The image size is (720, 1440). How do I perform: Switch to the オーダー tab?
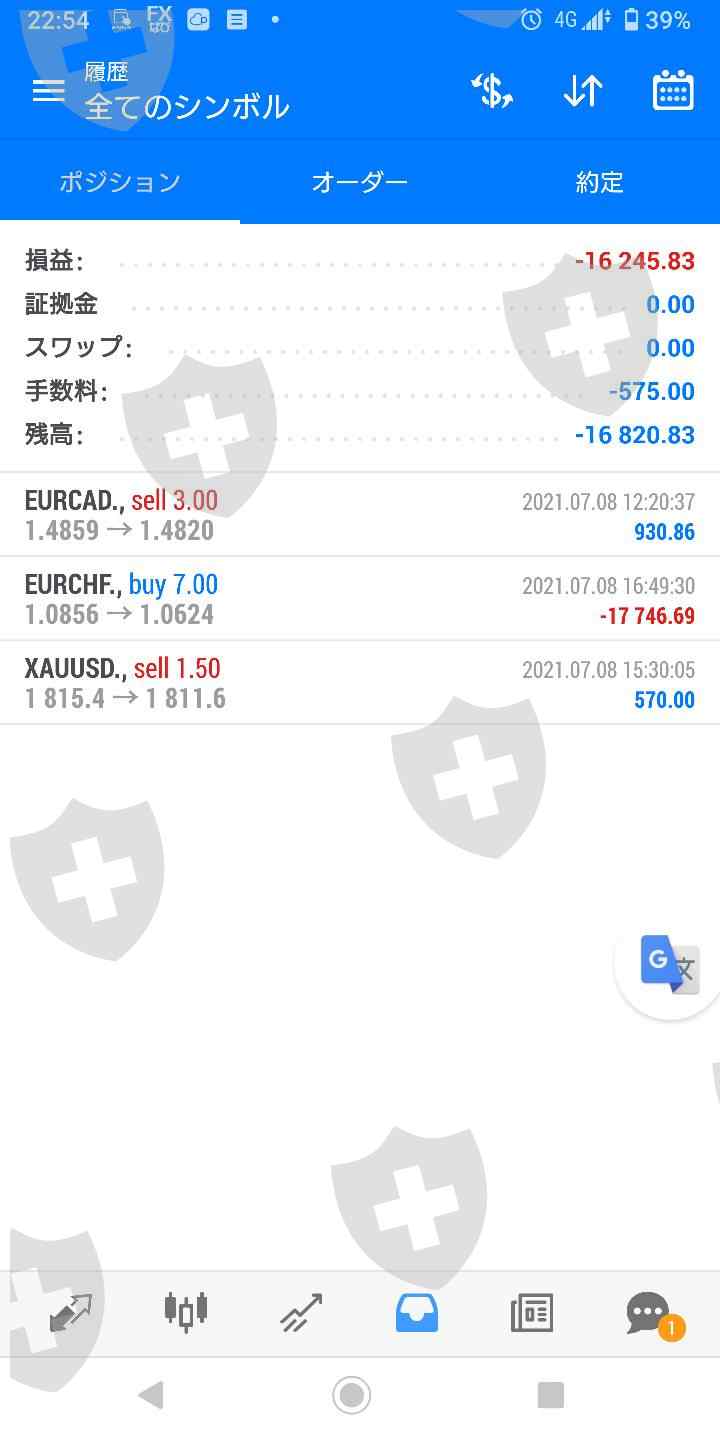tap(360, 182)
